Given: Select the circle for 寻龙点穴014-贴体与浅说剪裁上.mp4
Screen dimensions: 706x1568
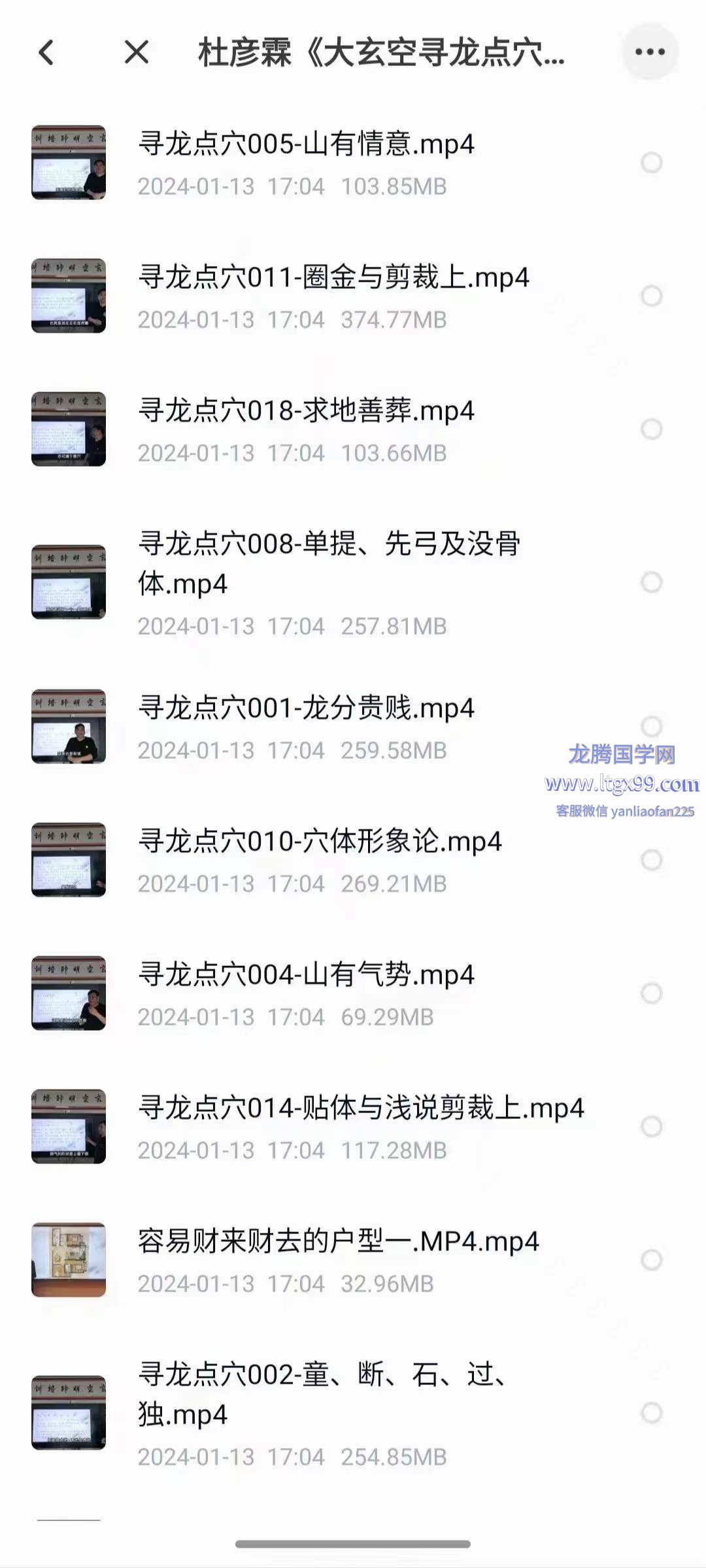Looking at the screenshot, I should [x=651, y=1127].
